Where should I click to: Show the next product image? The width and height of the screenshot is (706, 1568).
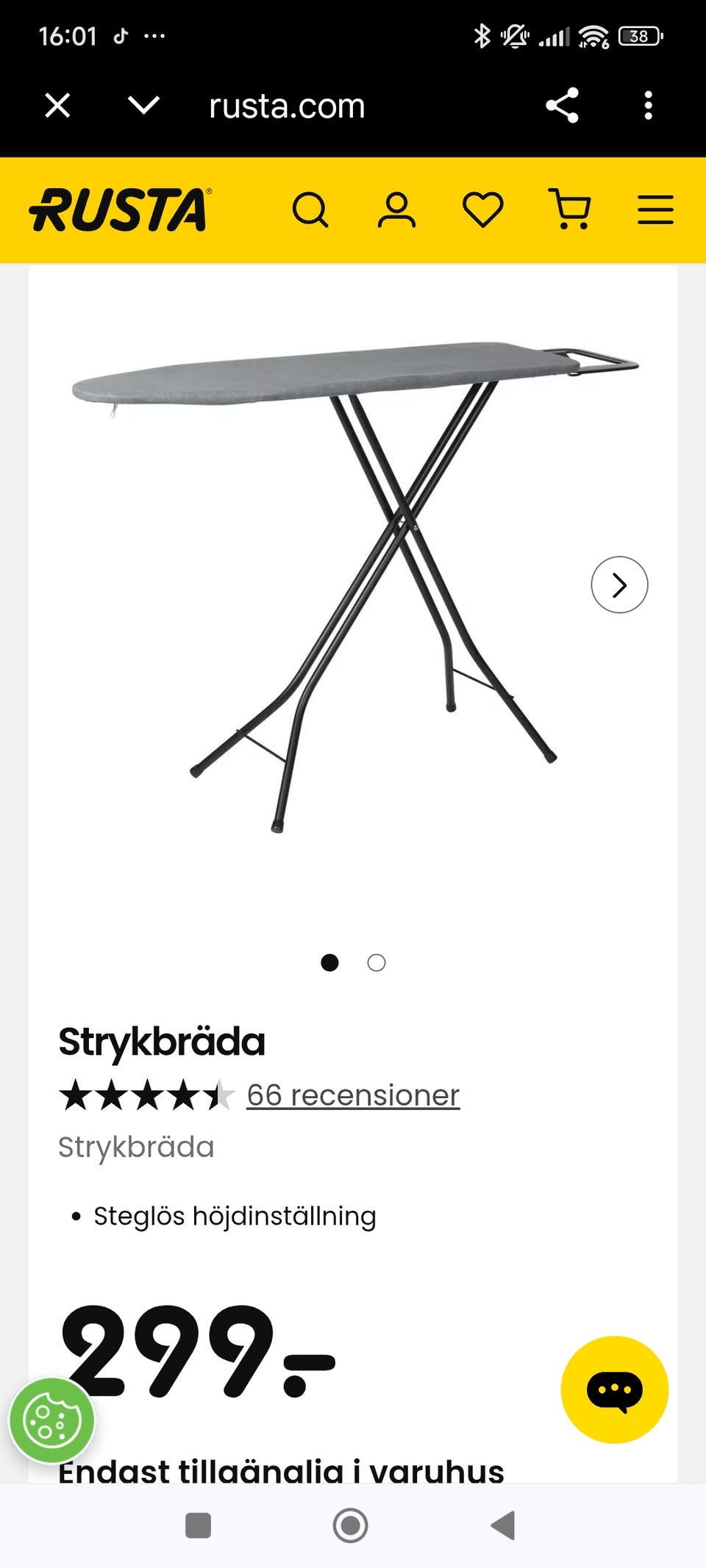(x=619, y=585)
